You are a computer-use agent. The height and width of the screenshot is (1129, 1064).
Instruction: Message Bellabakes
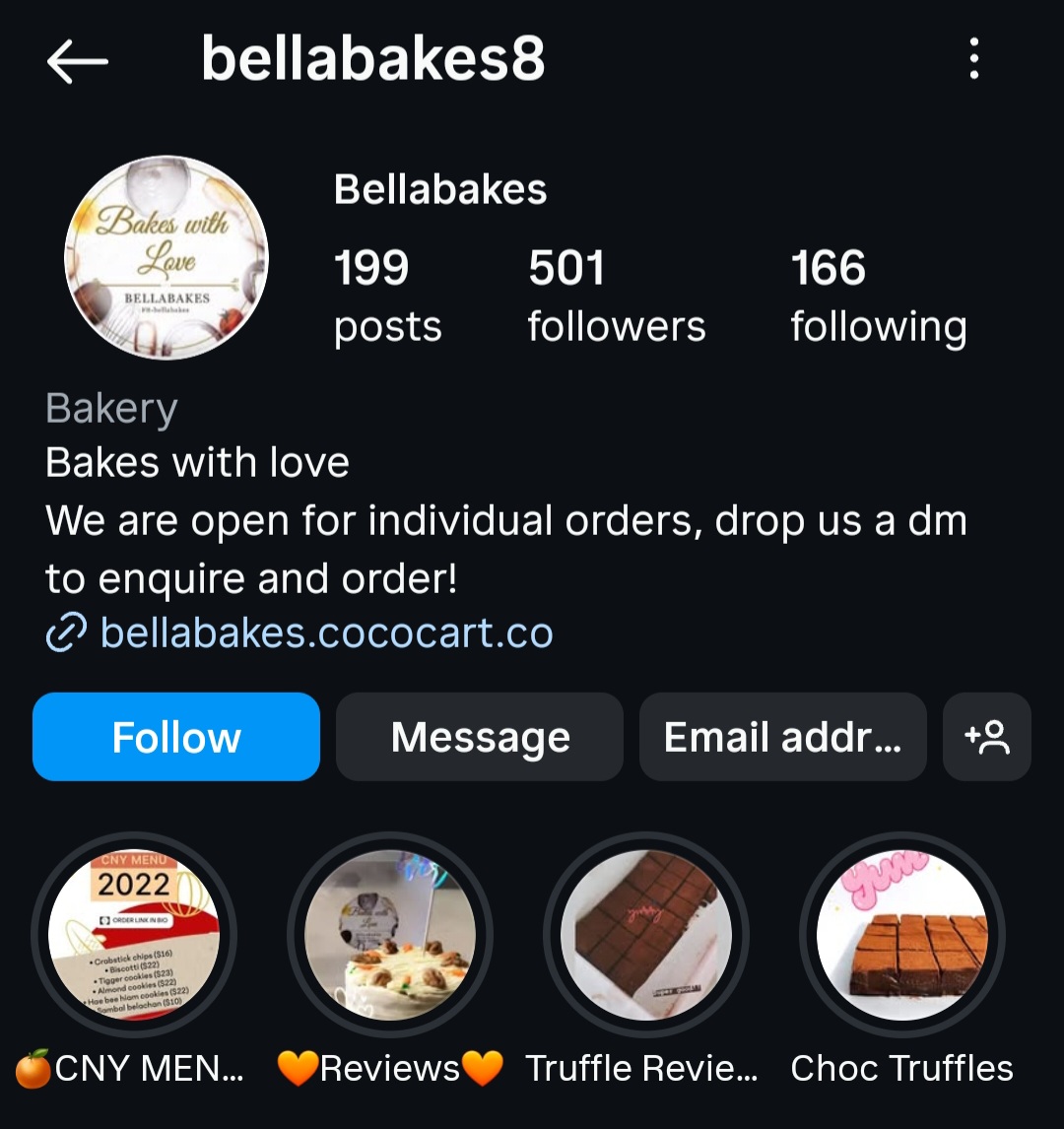(x=480, y=737)
